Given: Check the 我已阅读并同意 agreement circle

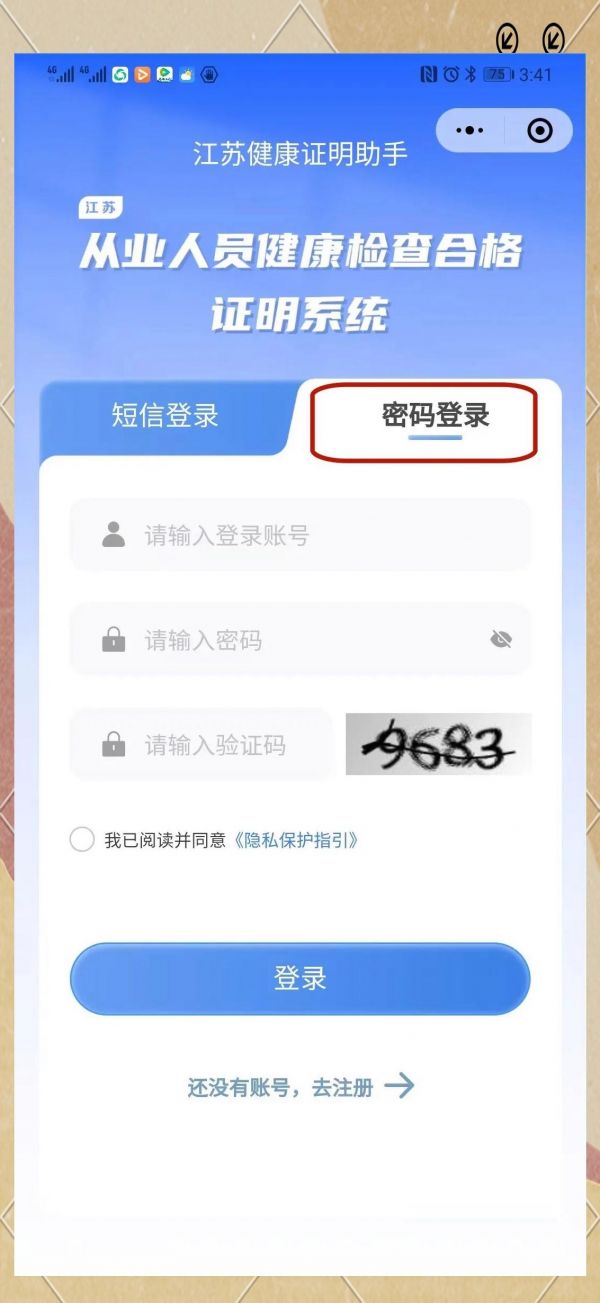Looking at the screenshot, I should [x=82, y=839].
